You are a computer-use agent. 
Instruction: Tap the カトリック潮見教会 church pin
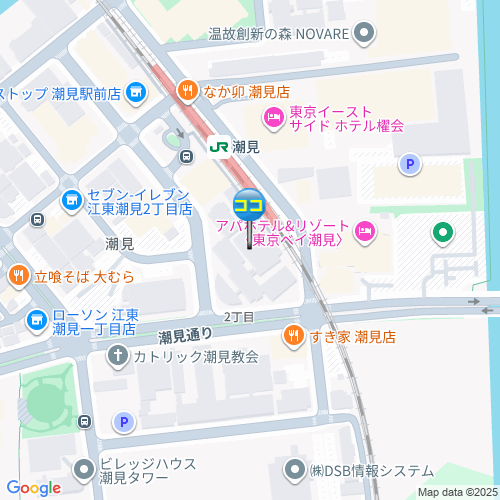[117, 356]
